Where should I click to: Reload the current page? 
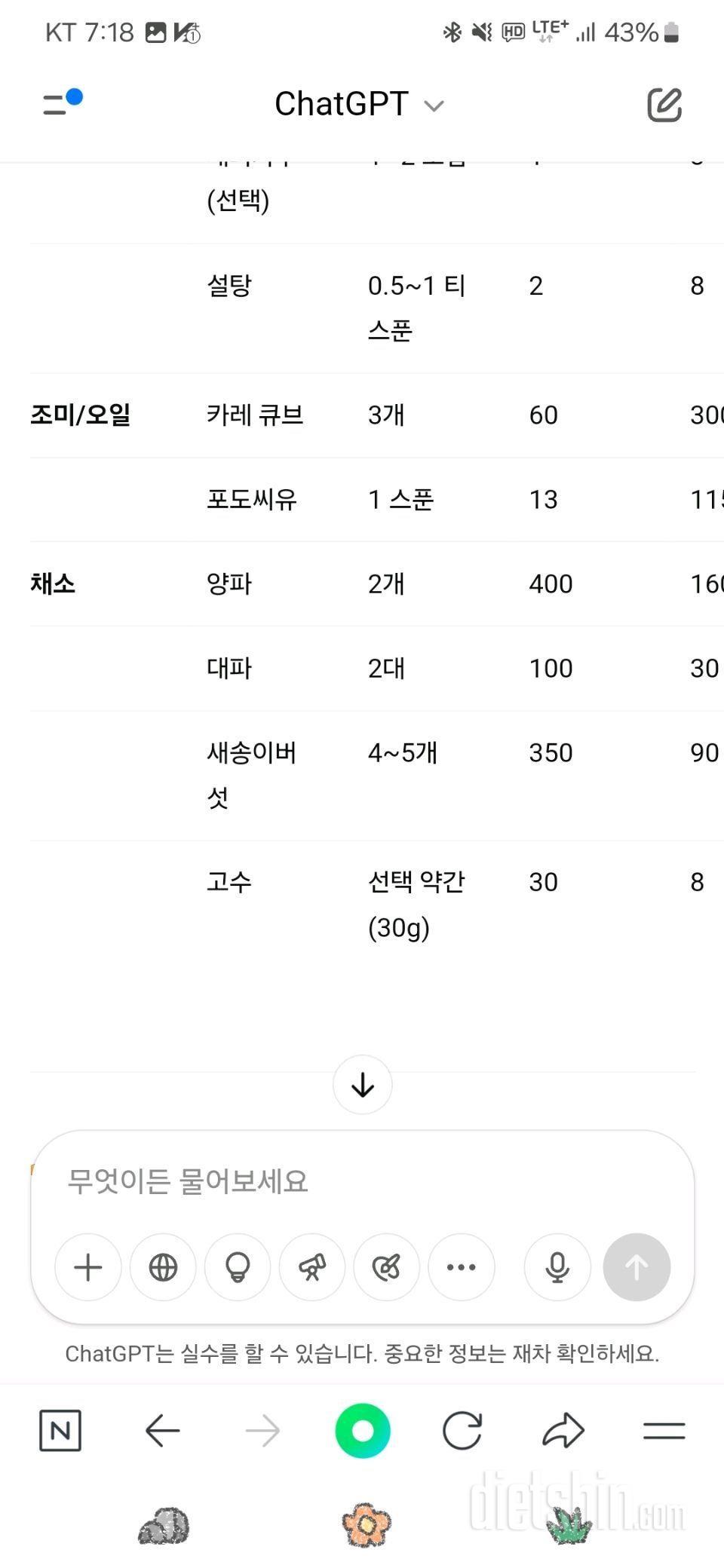(462, 1430)
